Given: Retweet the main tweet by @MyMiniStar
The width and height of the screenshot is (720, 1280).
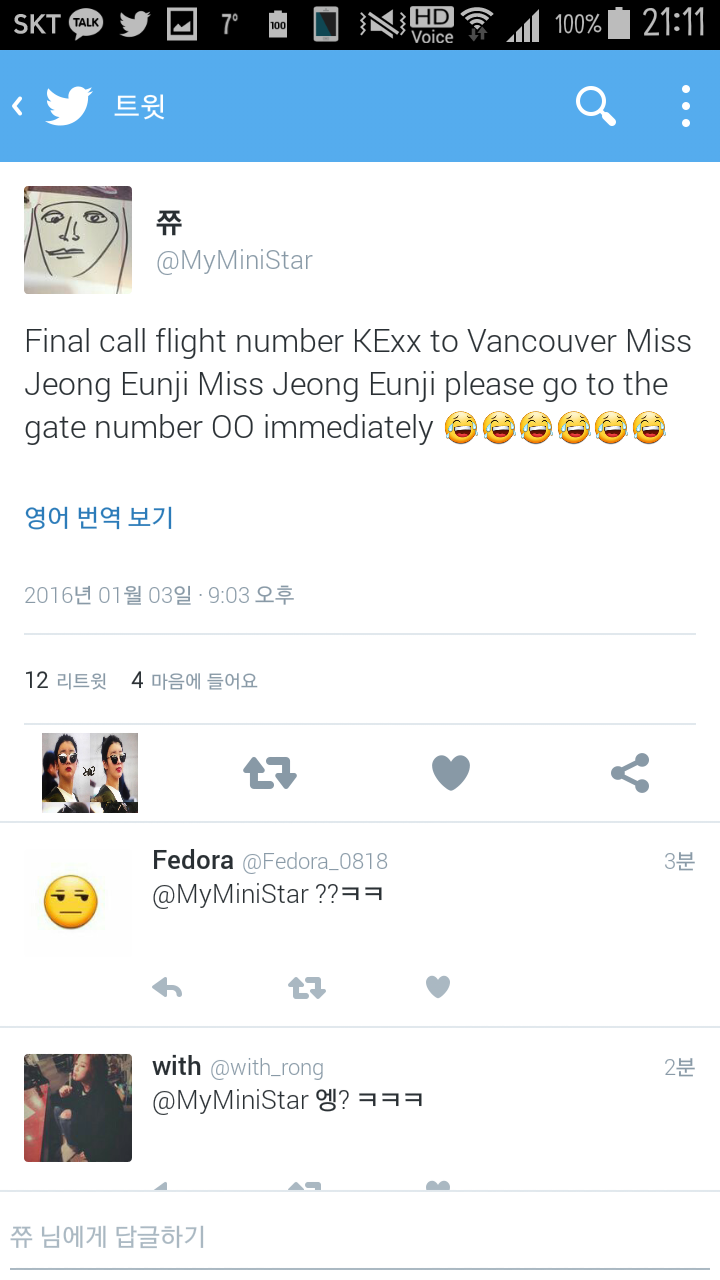Looking at the screenshot, I should coord(270,773).
